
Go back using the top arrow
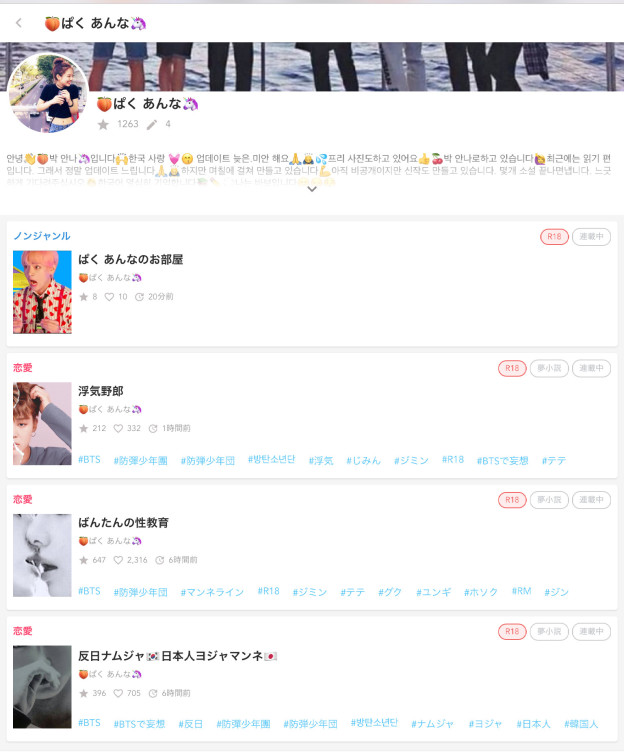(x=19, y=22)
